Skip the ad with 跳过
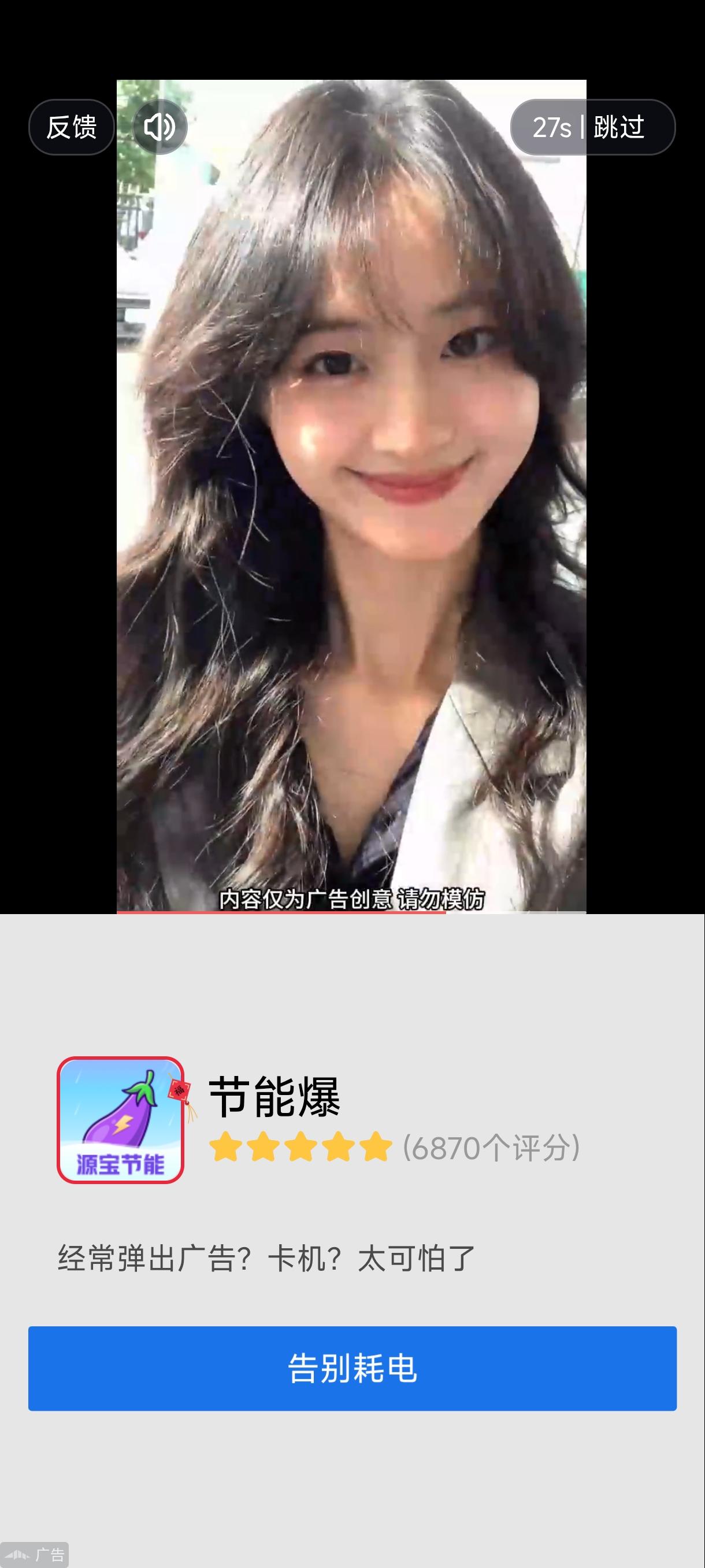Viewport: 705px width, 1568px height. tap(619, 127)
